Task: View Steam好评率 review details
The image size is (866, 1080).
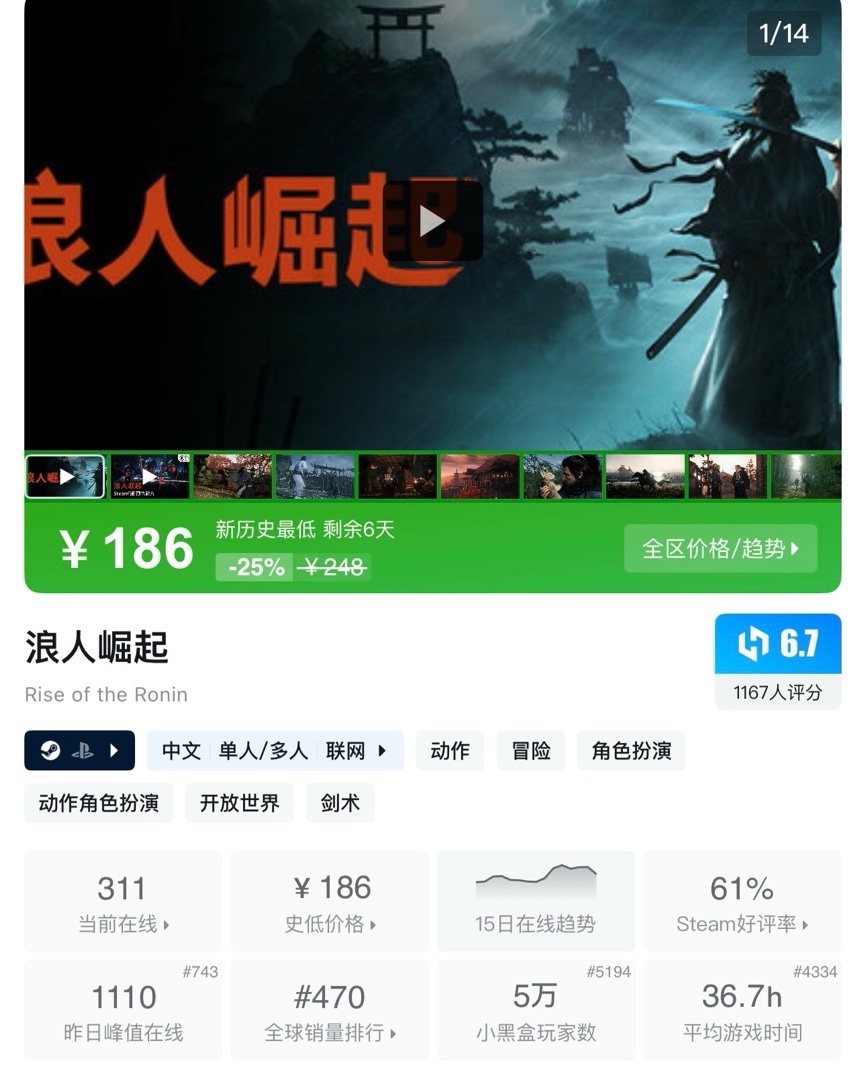Action: coord(742,902)
